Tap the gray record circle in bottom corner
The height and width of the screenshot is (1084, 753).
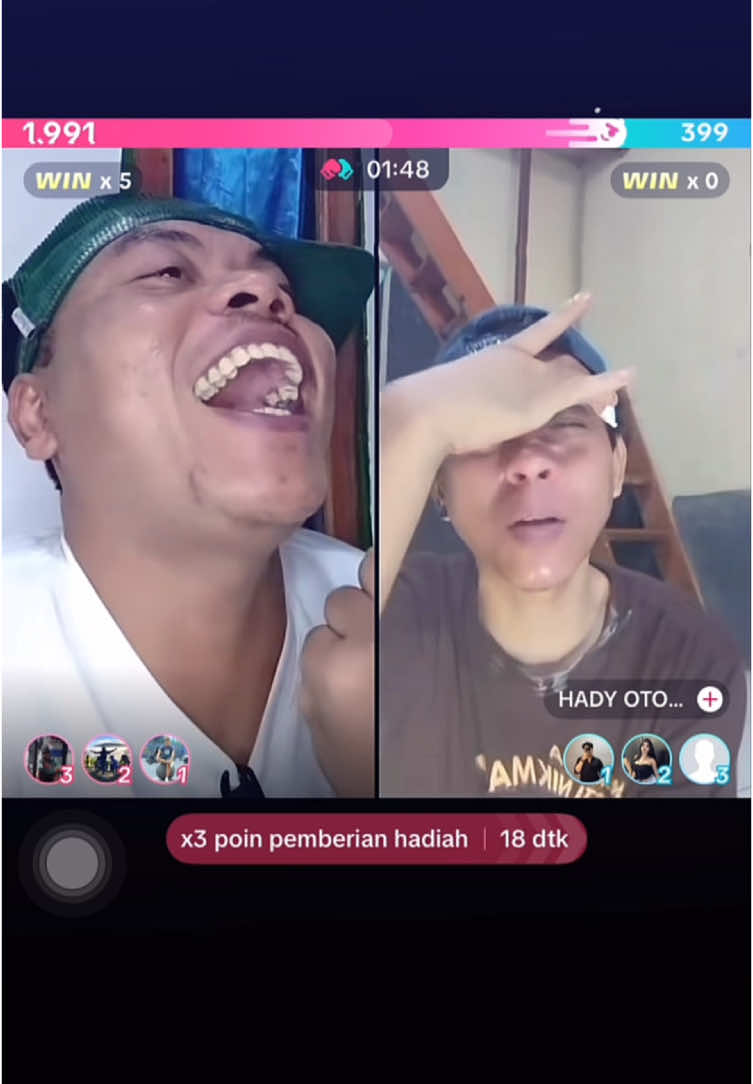point(71,862)
